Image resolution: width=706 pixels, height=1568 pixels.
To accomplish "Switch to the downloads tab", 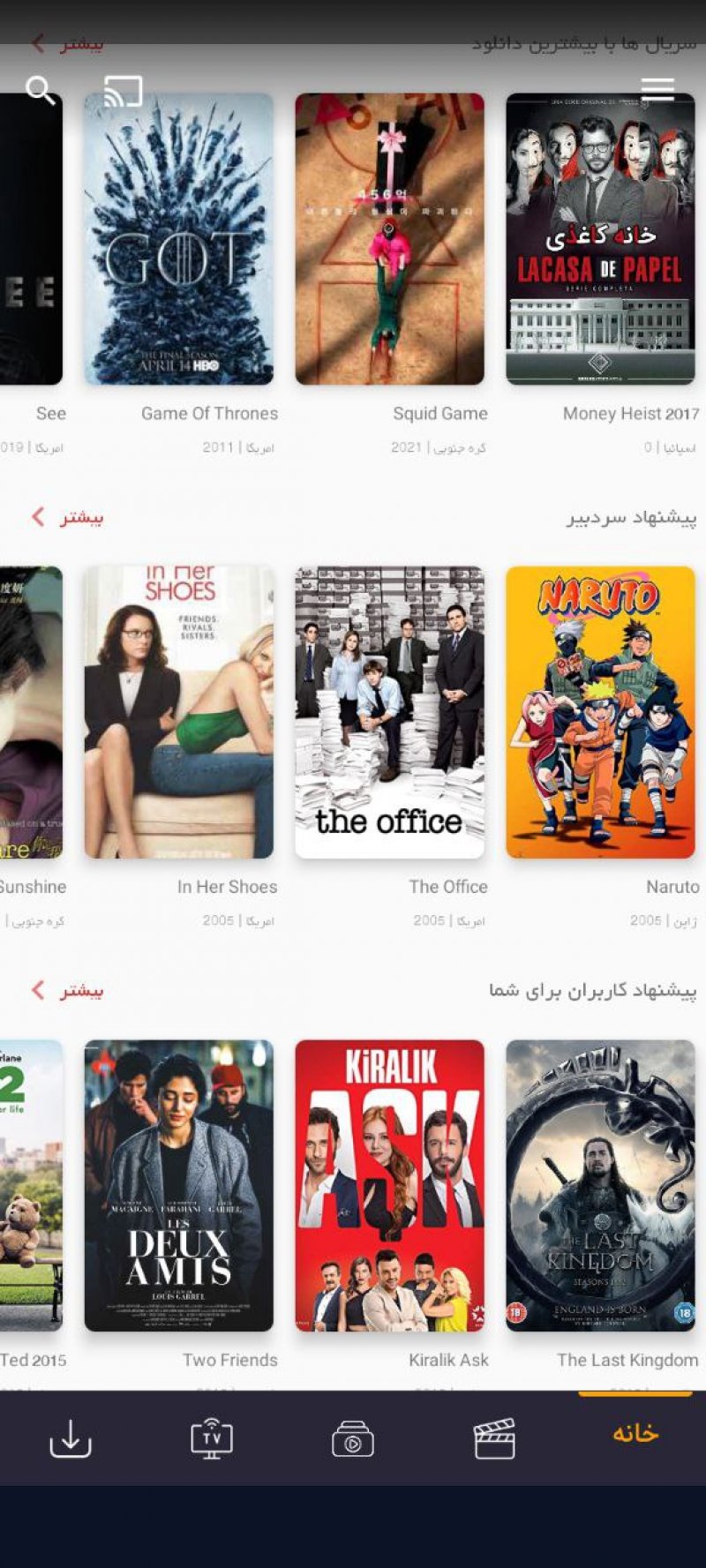I will [x=71, y=1439].
